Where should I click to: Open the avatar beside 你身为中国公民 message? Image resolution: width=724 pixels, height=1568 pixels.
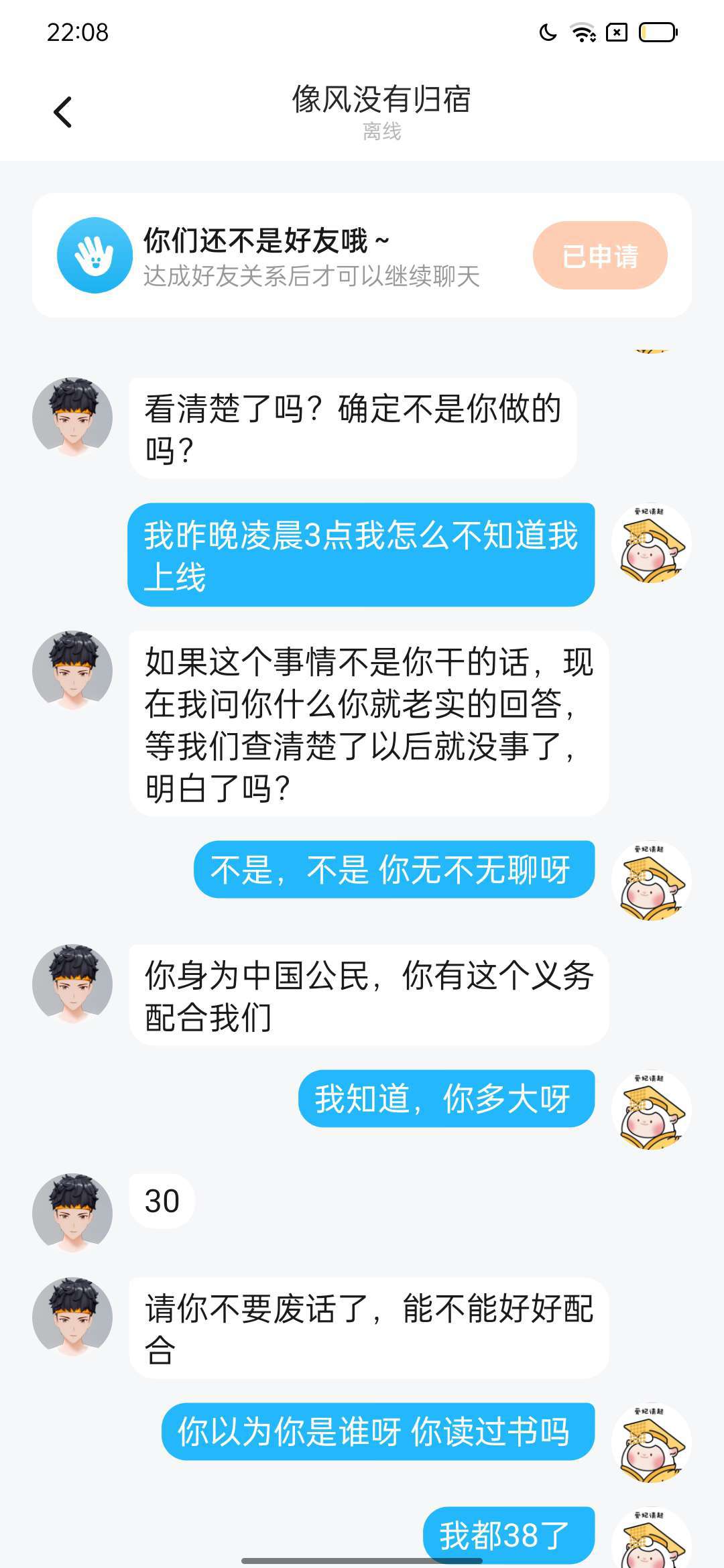[72, 984]
